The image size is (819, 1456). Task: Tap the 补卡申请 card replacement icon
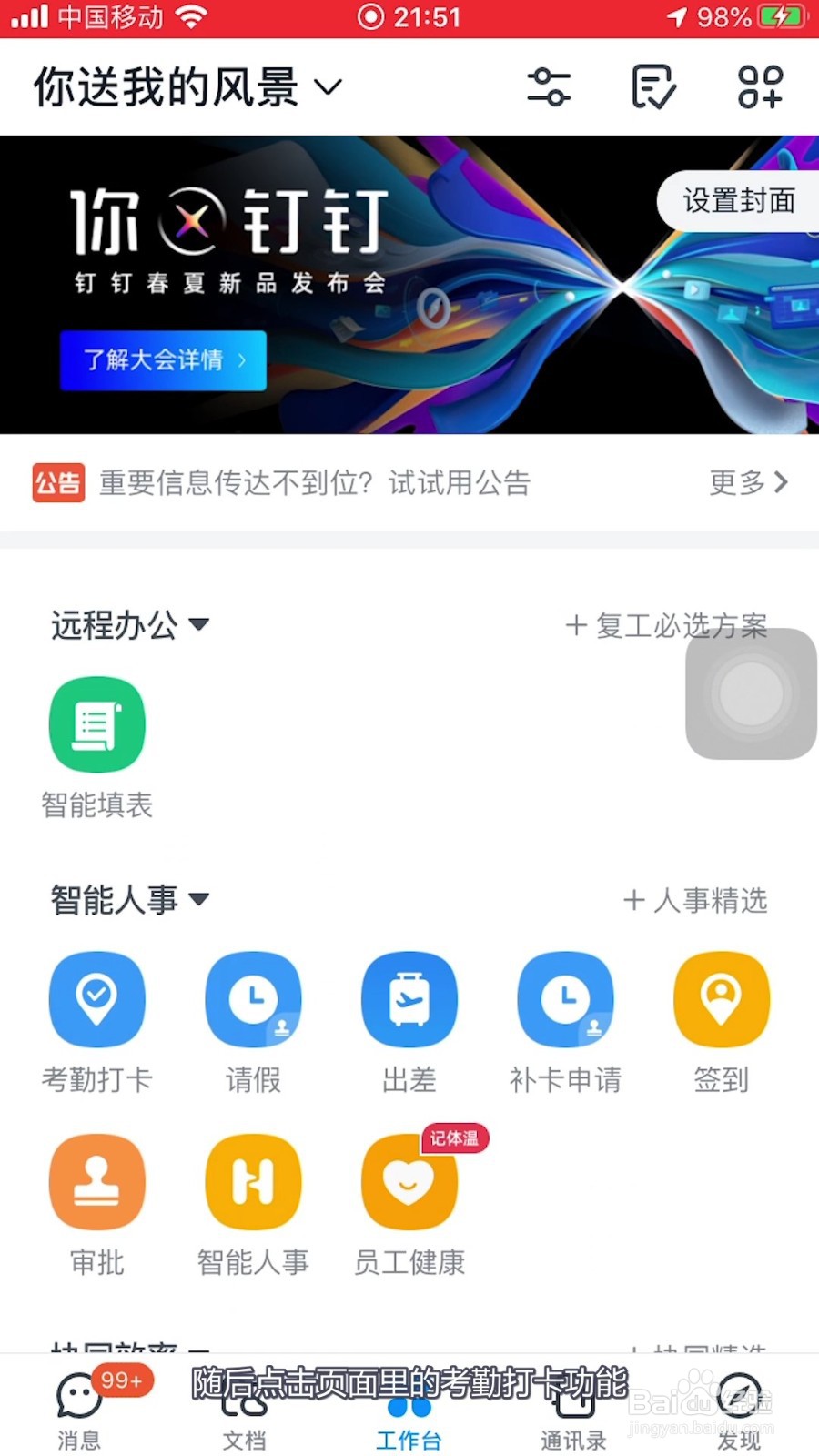pos(565,998)
